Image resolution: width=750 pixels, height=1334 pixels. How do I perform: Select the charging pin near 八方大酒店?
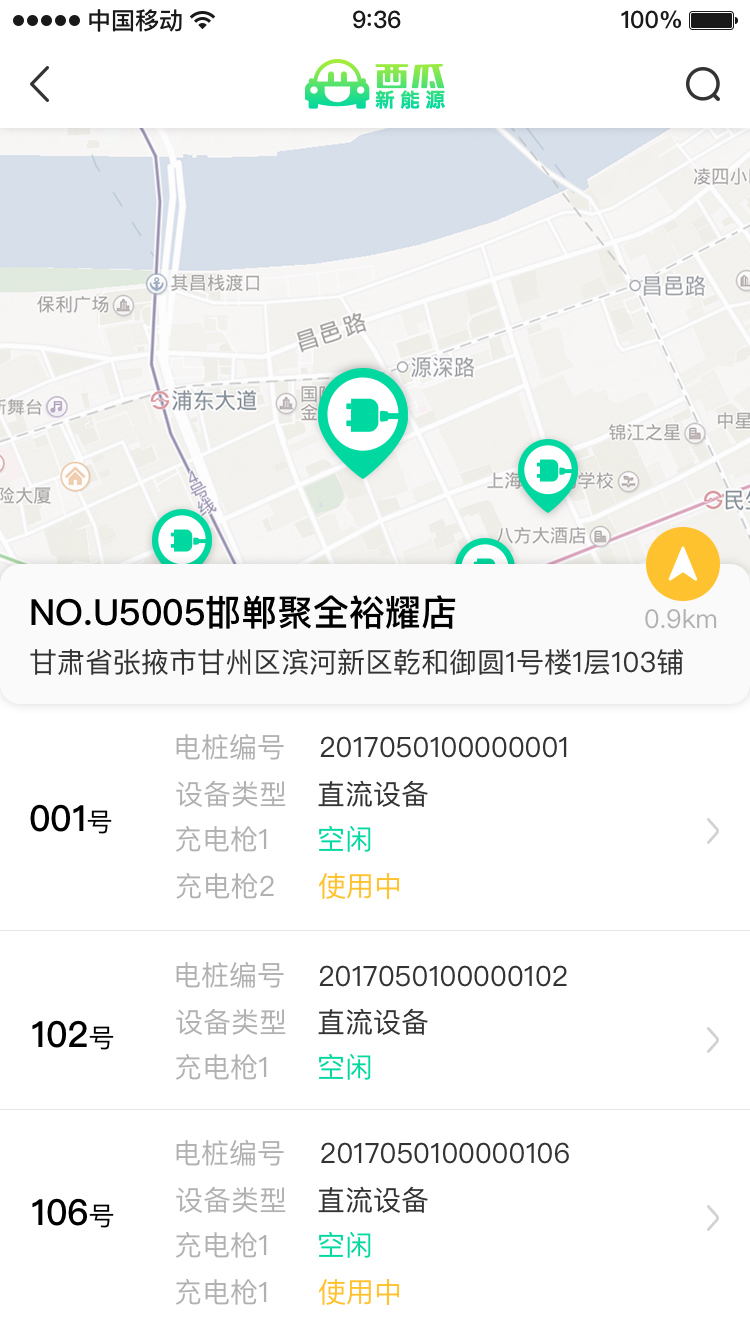(x=485, y=555)
